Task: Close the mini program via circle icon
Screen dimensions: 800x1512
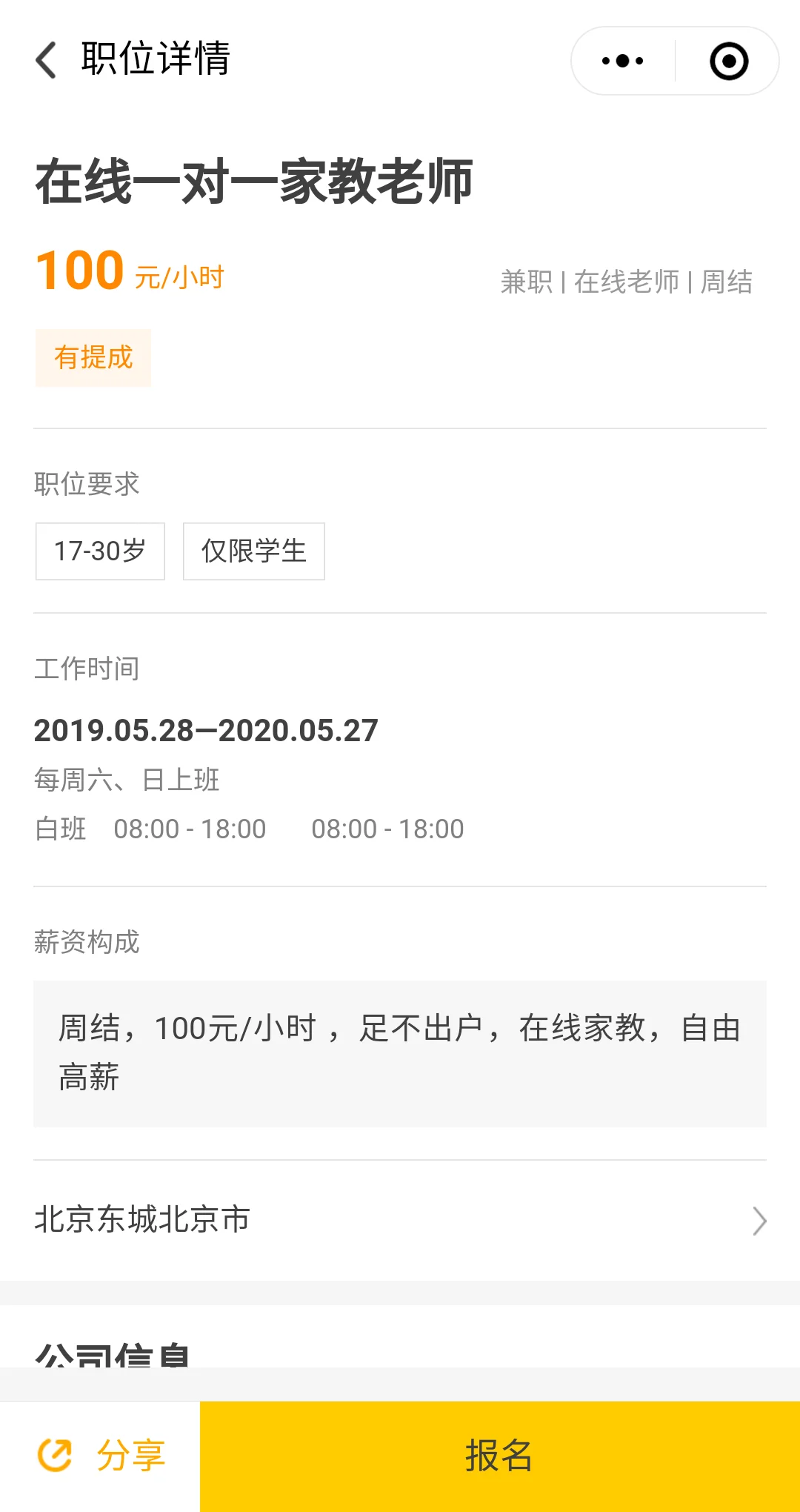Action: (x=729, y=61)
